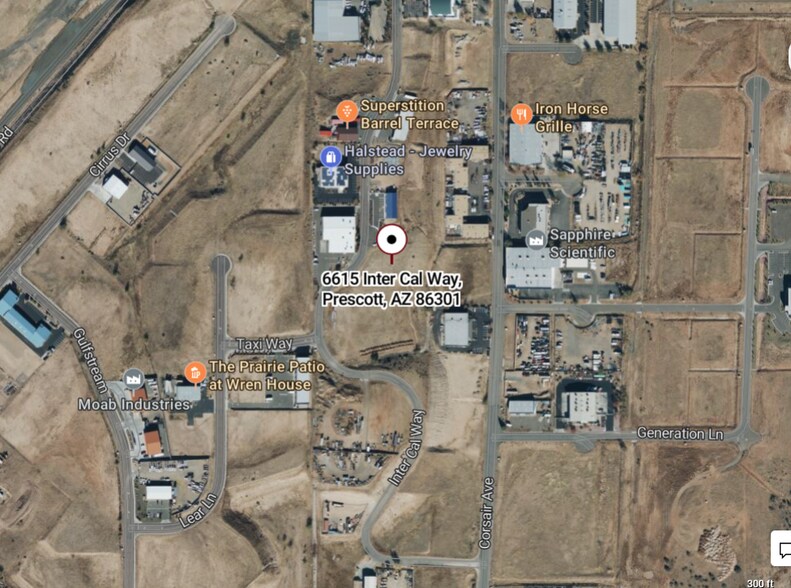
Task: Open Halstead Jewelry Supplies shop marker
Action: (x=330, y=157)
